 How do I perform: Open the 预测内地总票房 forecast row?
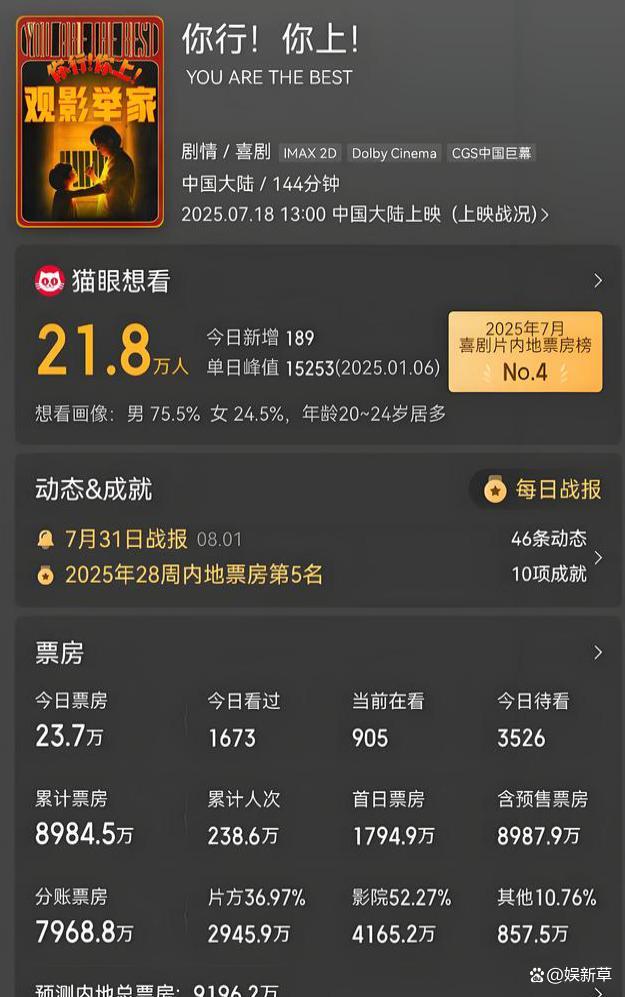click(300, 990)
